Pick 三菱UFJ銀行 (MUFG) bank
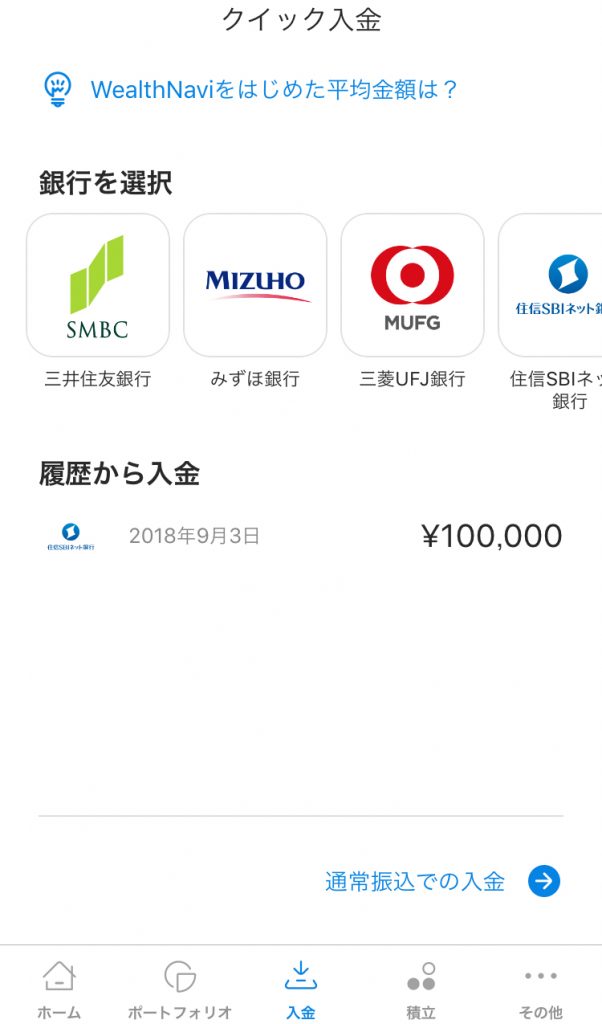Viewport: 602px width, 1024px height. click(413, 285)
